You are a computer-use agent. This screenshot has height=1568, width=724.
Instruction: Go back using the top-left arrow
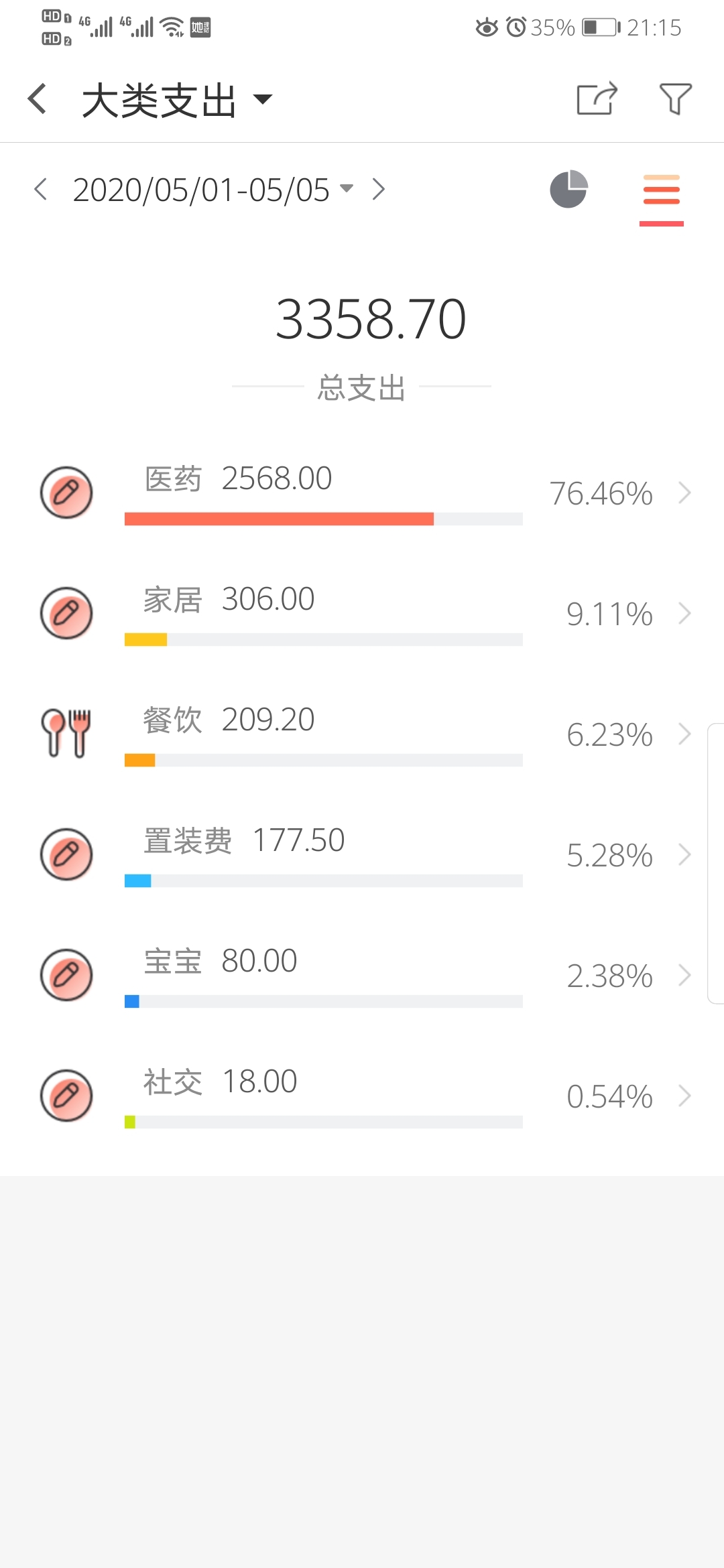(x=38, y=99)
